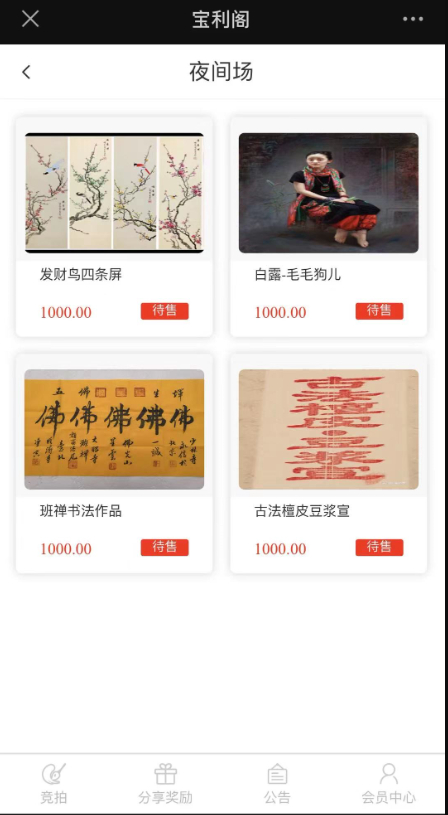Screen dimensions: 448x815
Task: Switch to the 竞拍 tab
Action: click(x=54, y=783)
